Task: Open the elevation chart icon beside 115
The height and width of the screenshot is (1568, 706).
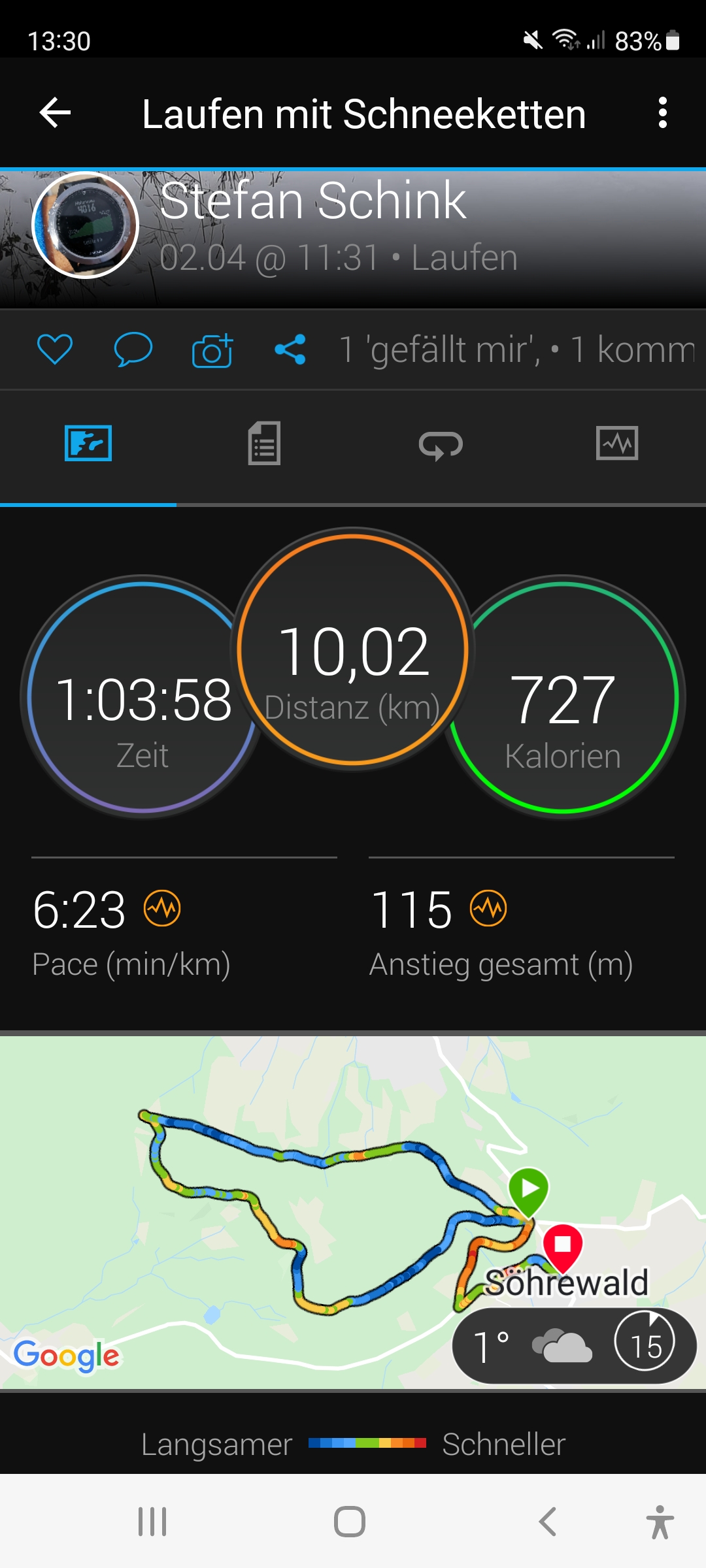Action: [488, 908]
